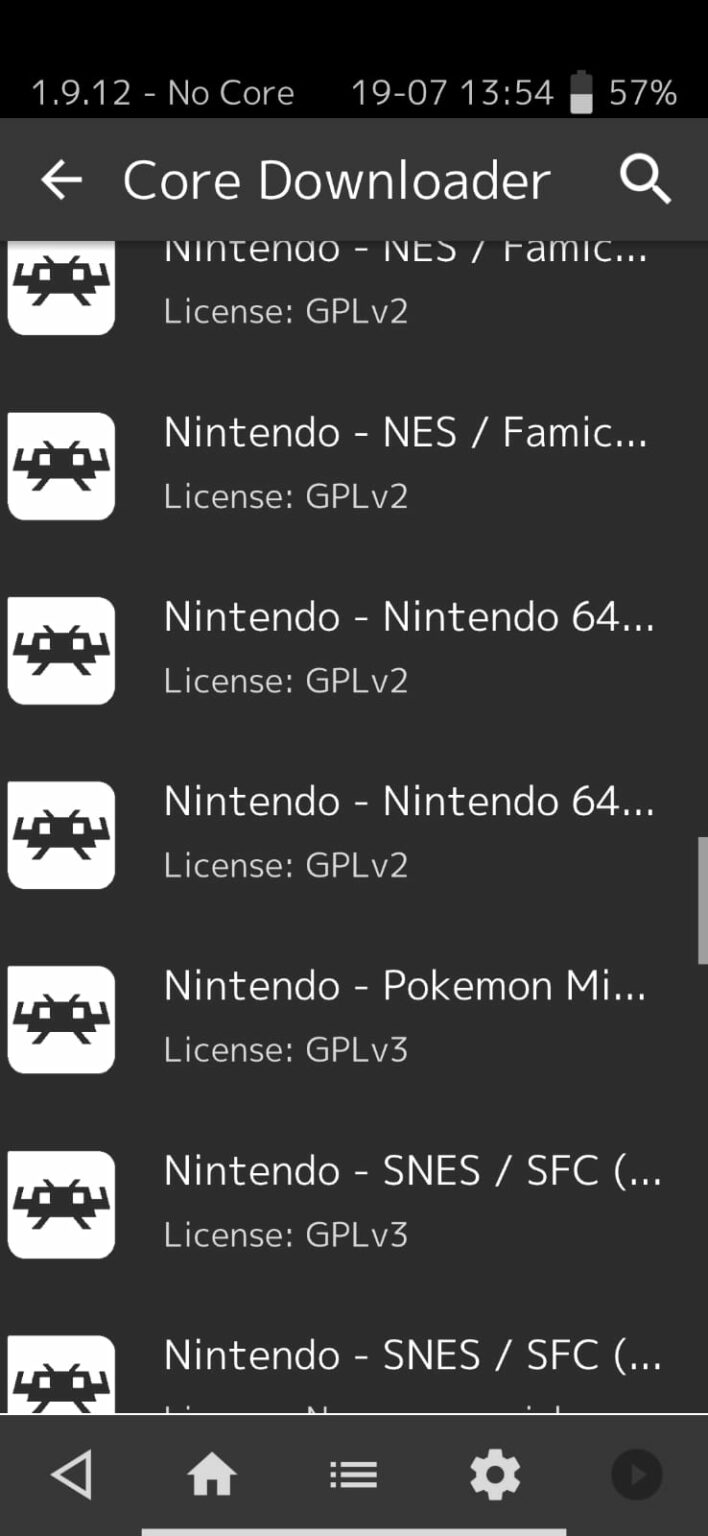Tap the triangle back button in bottom bar

tap(72, 1475)
